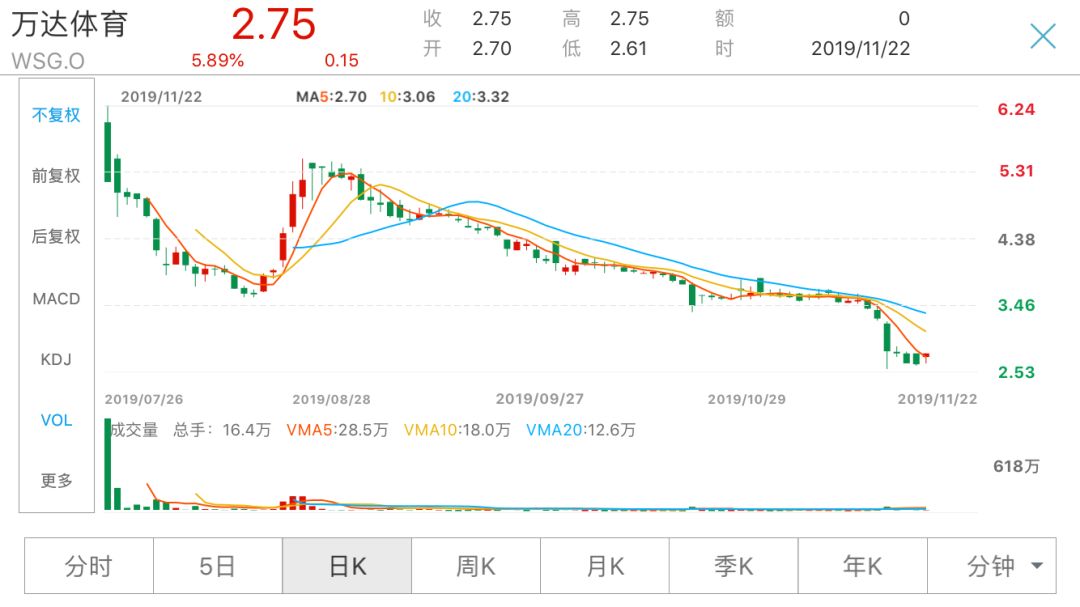
Task: Close the landscape stock chart view
Action: pos(1042,37)
